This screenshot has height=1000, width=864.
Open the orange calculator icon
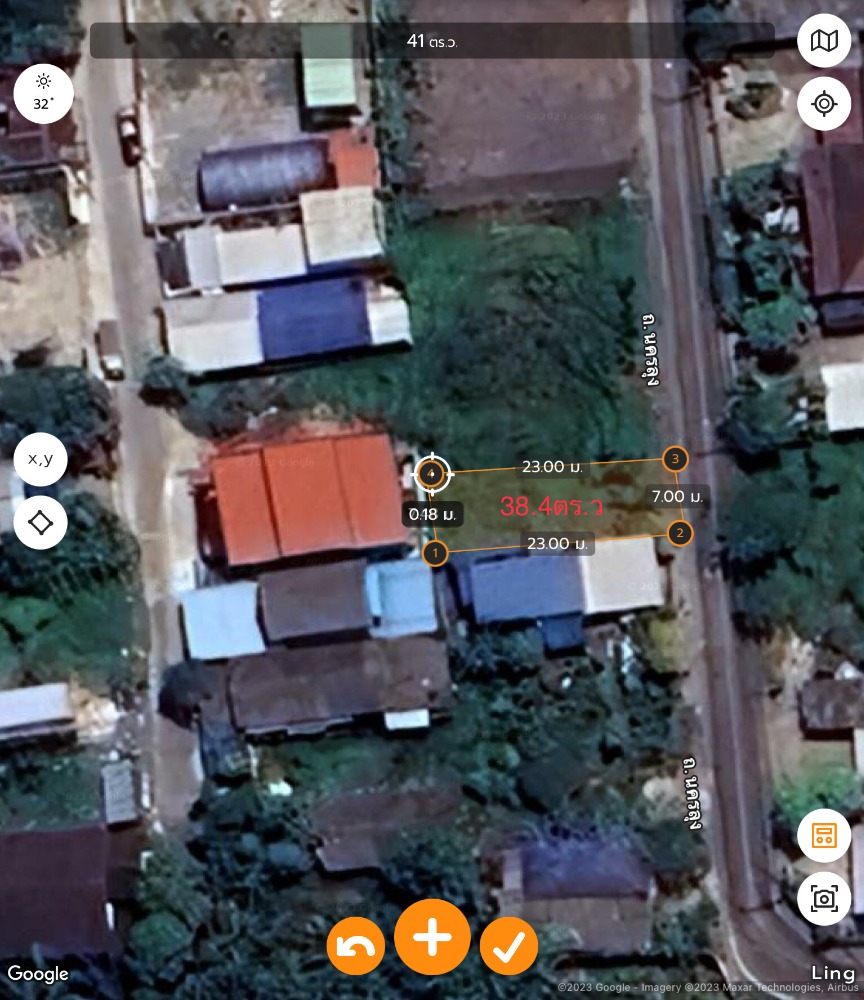824,836
